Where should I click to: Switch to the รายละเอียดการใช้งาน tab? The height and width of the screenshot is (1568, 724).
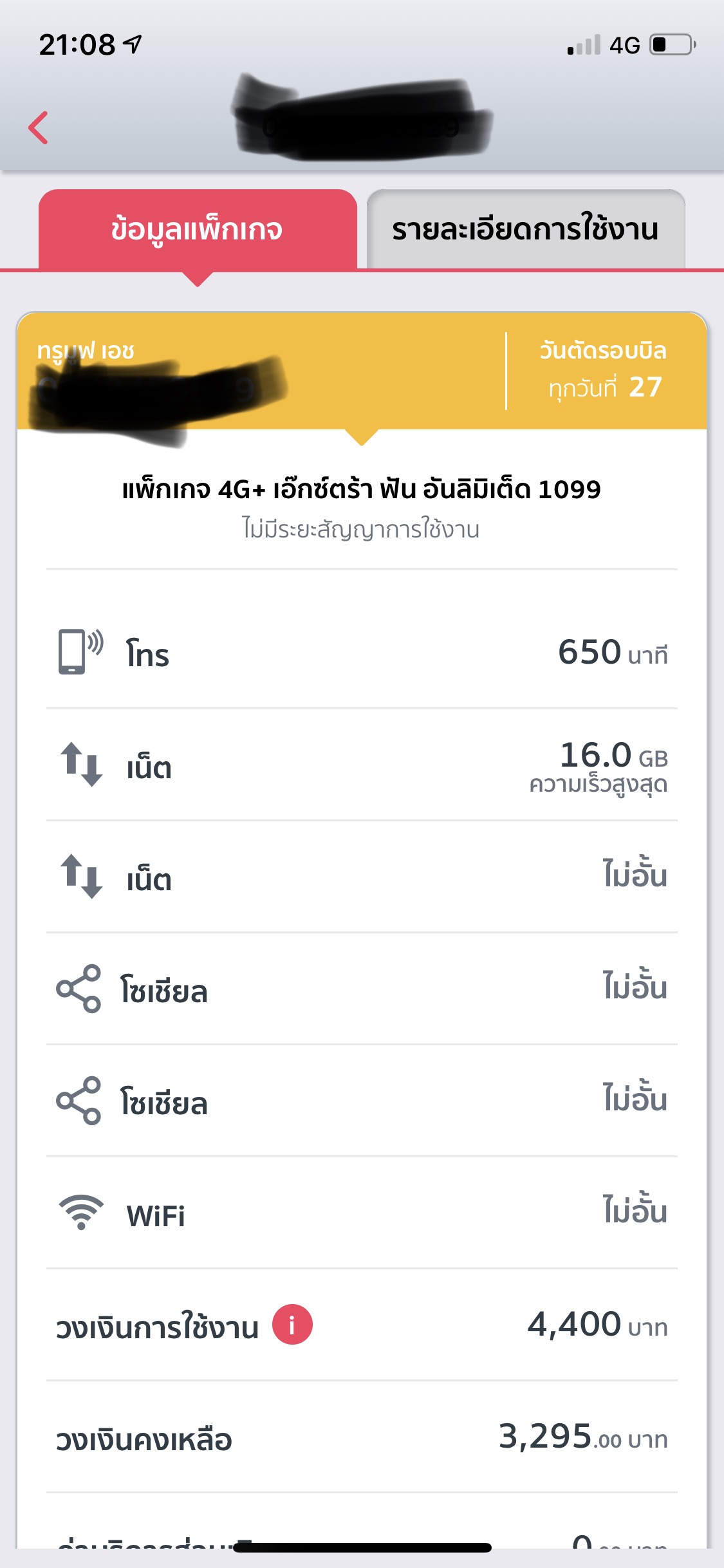(525, 229)
